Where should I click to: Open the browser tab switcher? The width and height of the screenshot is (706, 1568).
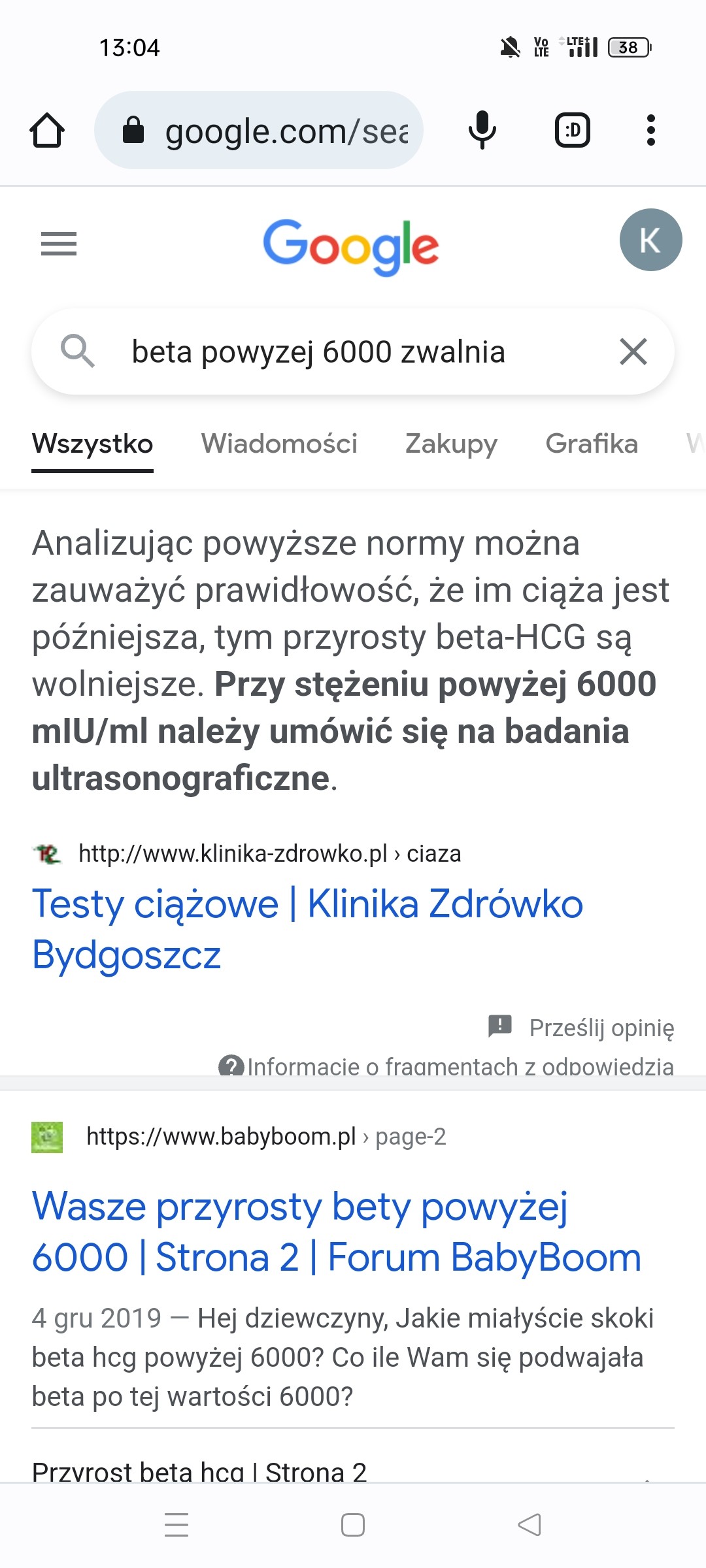(573, 130)
